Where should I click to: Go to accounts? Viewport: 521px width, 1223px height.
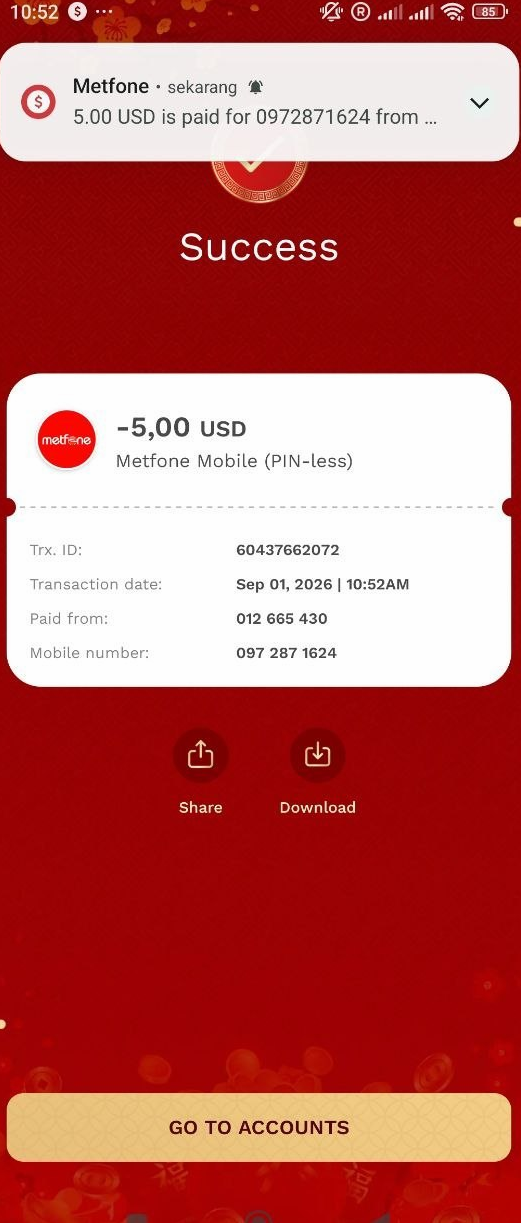pyautogui.click(x=259, y=1127)
